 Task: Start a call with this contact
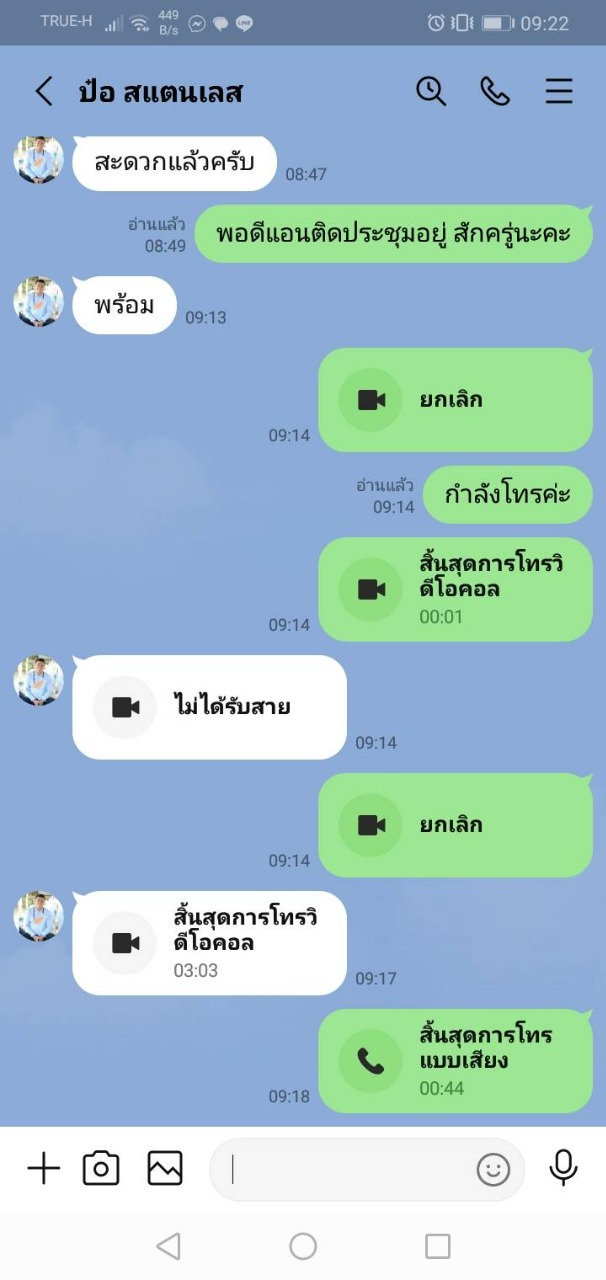(x=495, y=91)
